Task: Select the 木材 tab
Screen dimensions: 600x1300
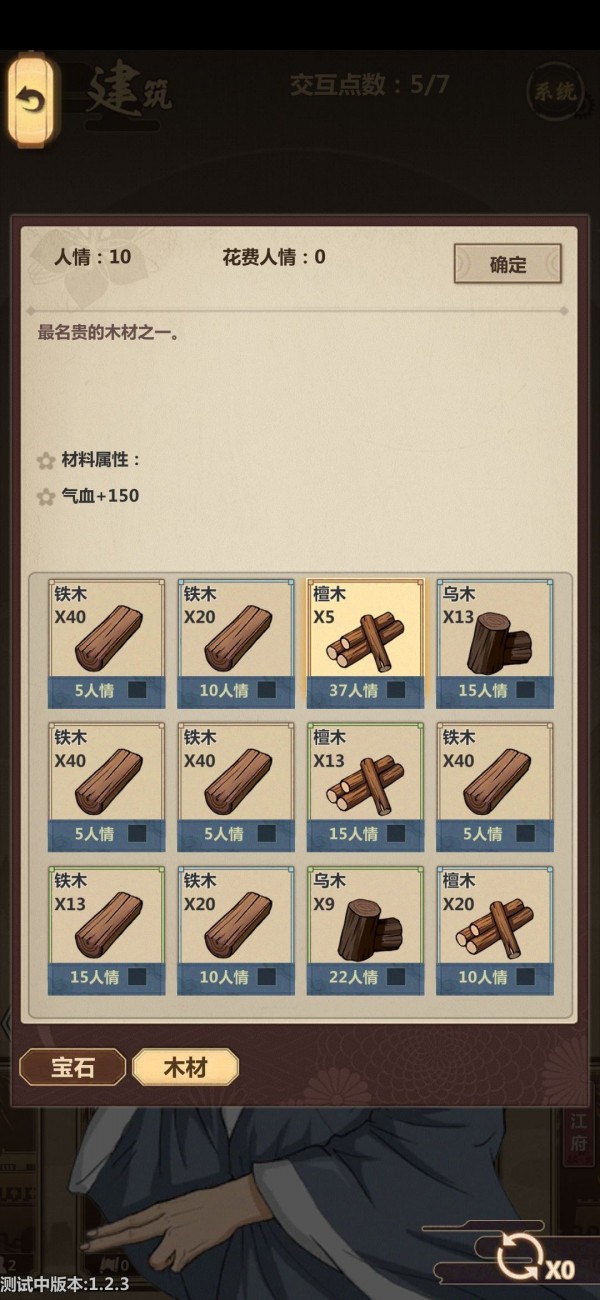Action: point(185,1067)
